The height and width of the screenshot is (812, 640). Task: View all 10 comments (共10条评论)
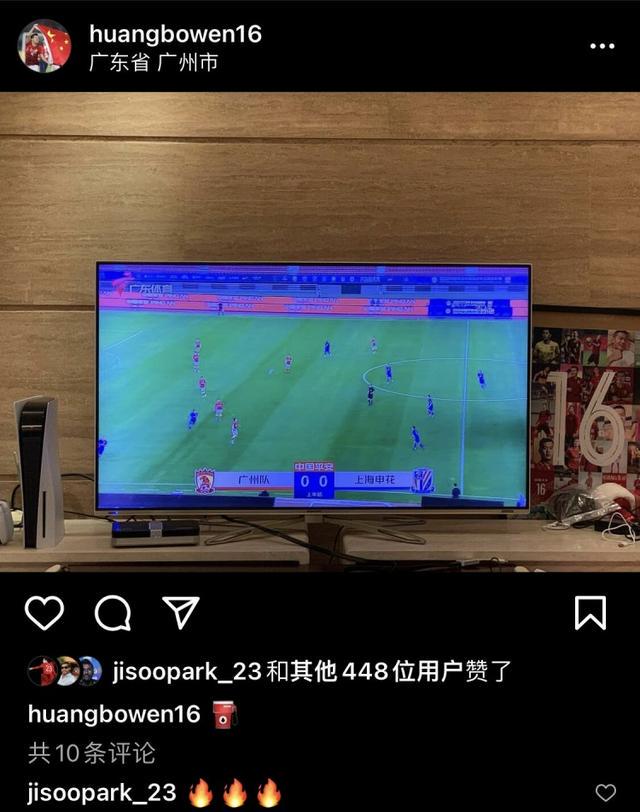point(91,753)
